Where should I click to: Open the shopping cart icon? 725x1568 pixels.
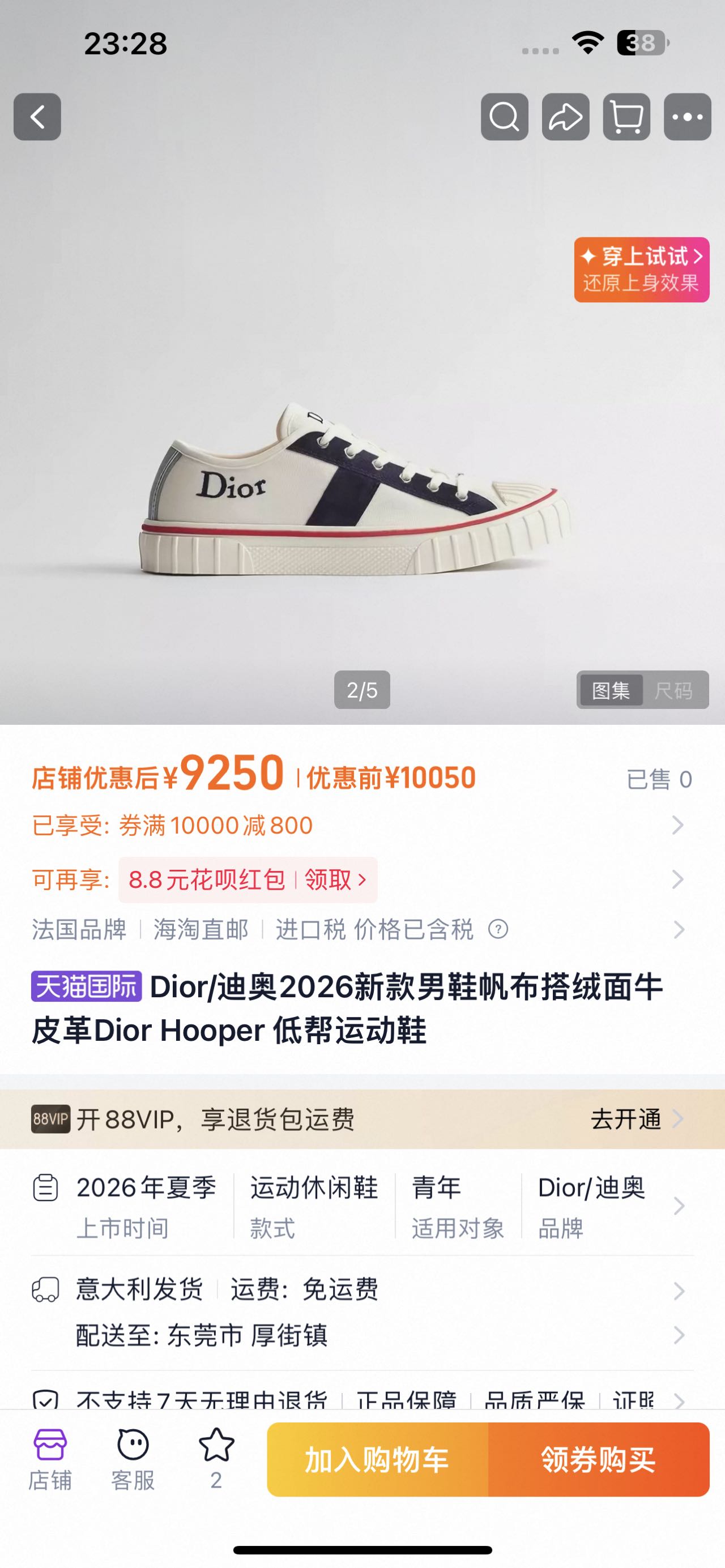tap(626, 117)
